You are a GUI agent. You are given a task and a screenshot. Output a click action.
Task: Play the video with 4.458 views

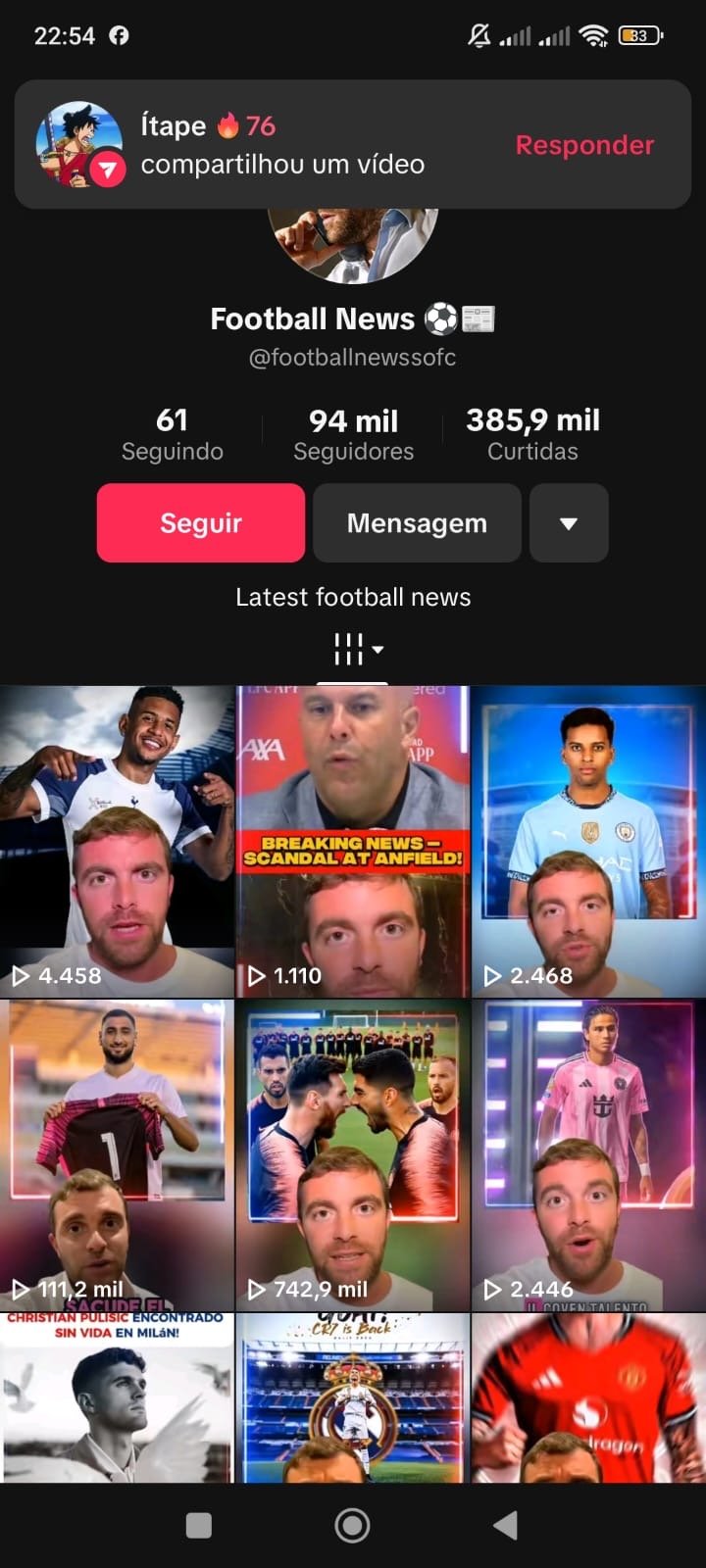(117, 841)
